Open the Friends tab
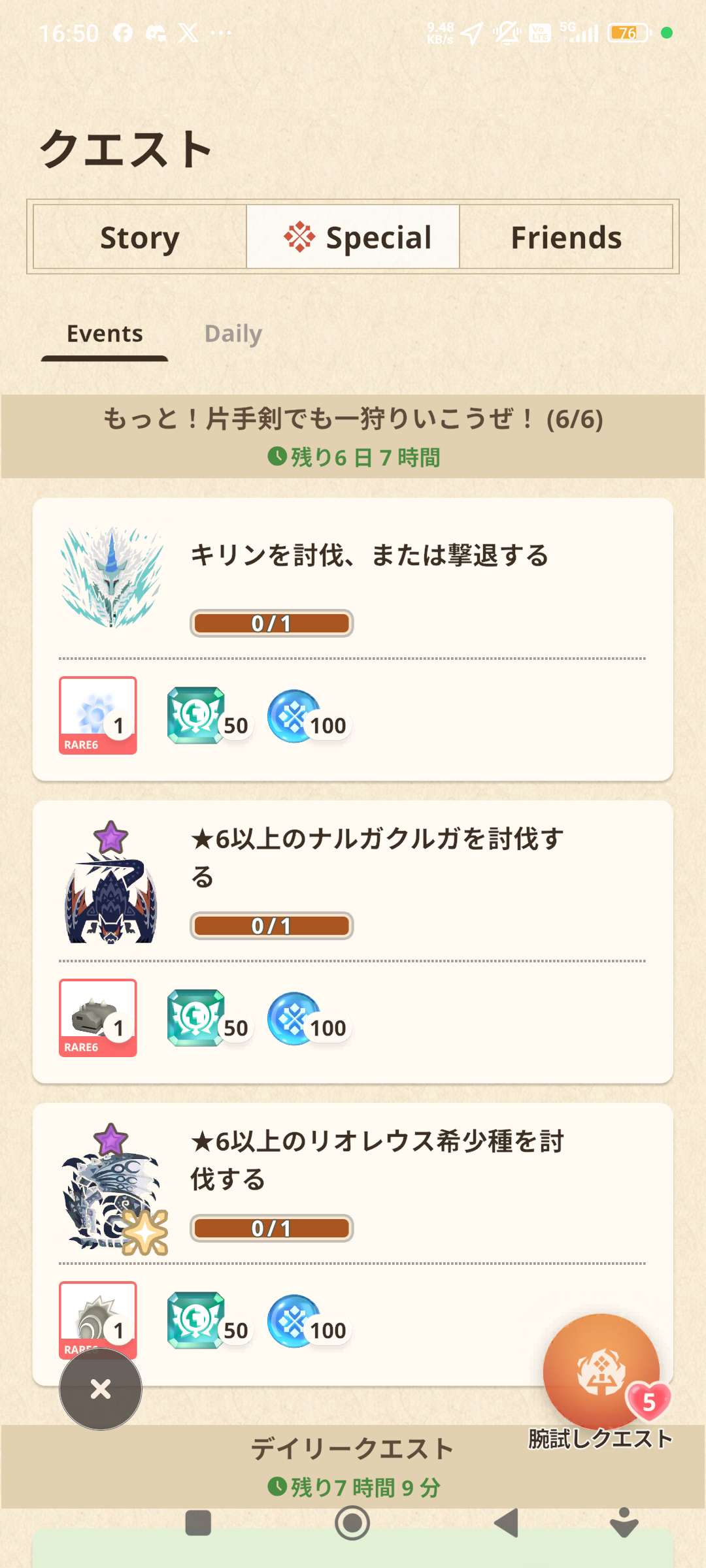Viewport: 706px width, 1568px height. (566, 237)
